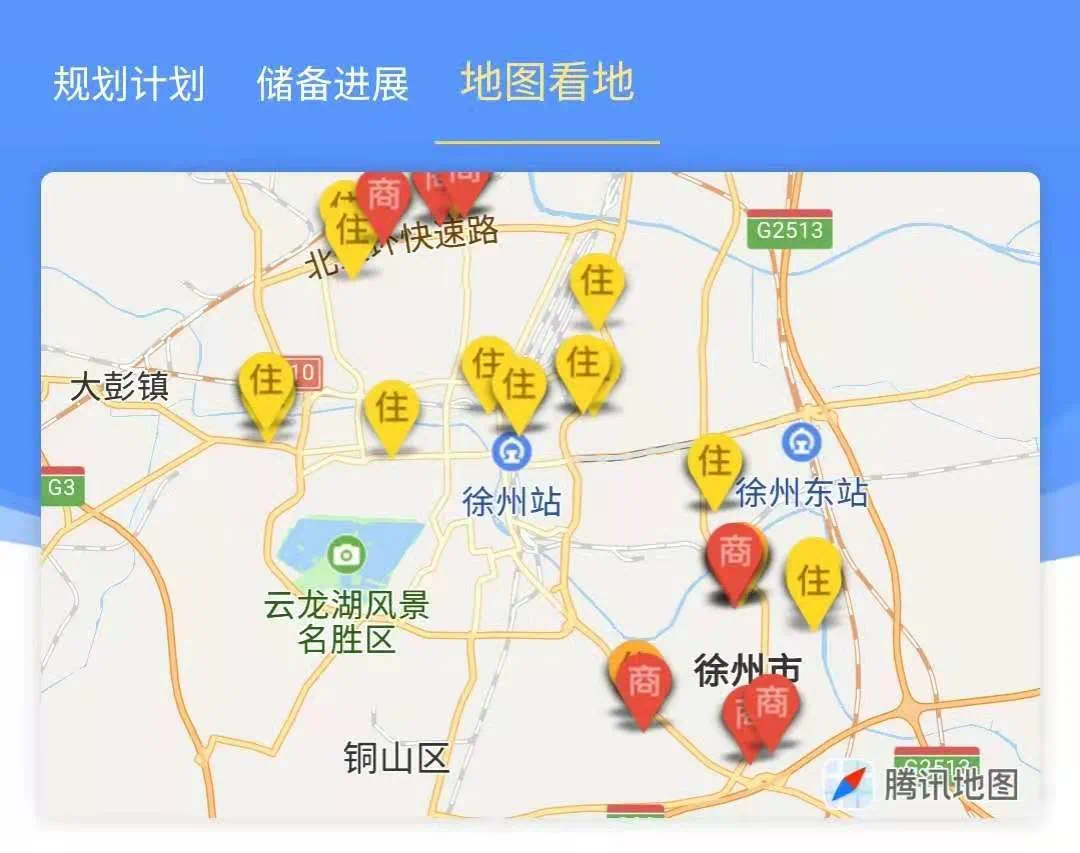
Task: Open the 住 marker left of 徐州东站
Action: coord(715,463)
